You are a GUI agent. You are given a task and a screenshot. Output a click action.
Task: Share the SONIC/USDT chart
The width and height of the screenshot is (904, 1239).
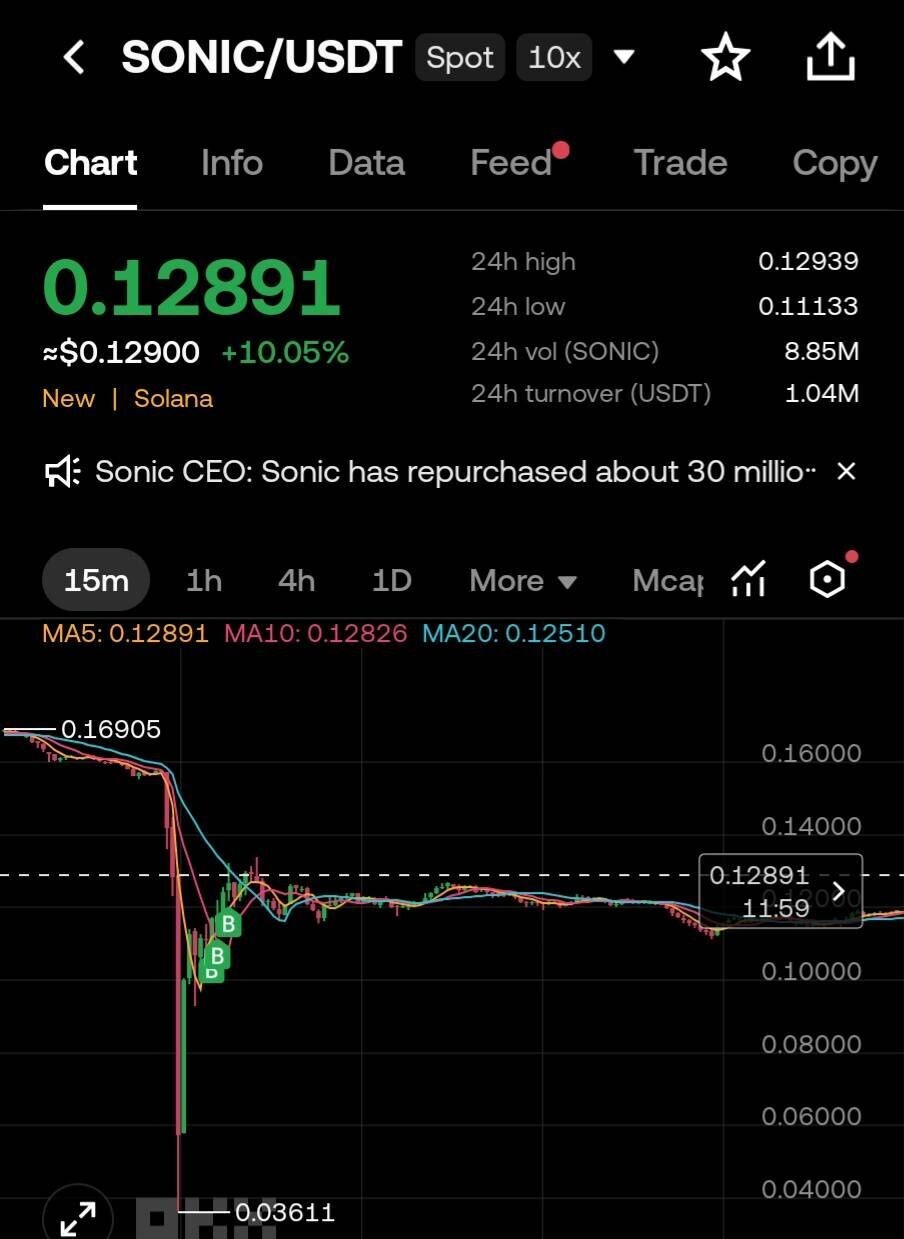[830, 58]
